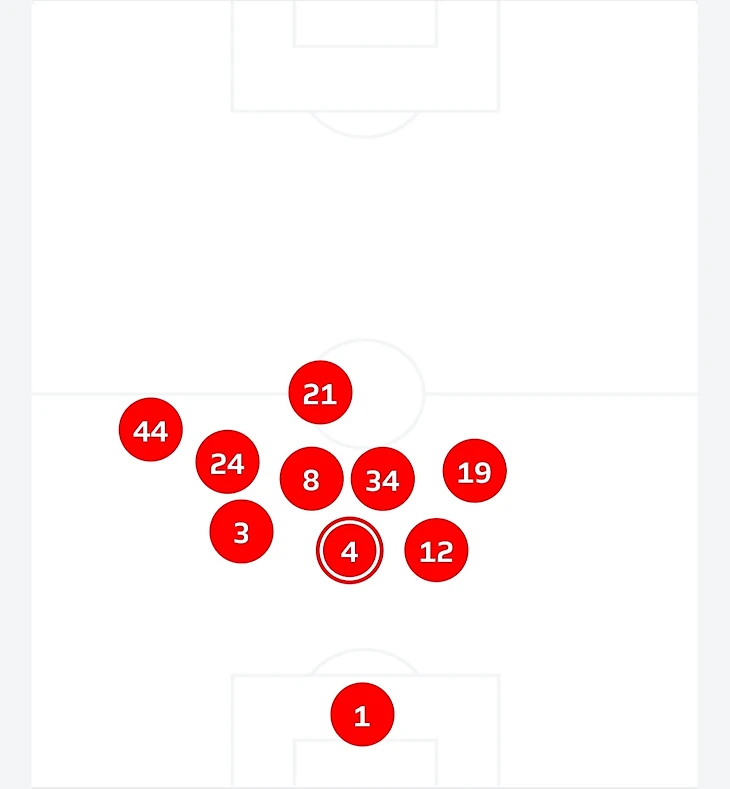Viewport: 730px width, 789px height.
Task: Select player marker 8
Action: coord(311,479)
